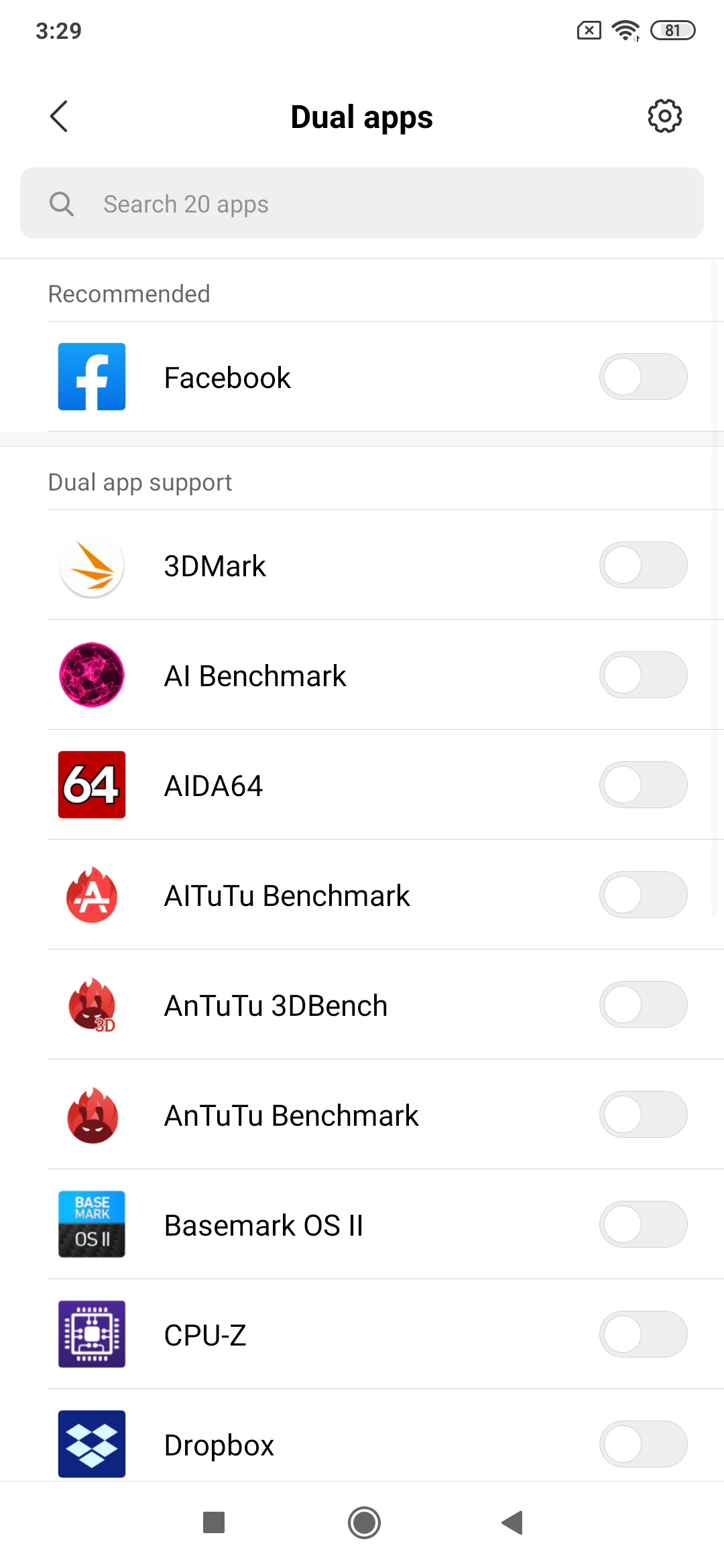
Task: Turn on AnTuTu Benchmark switch
Action: [x=643, y=1114]
